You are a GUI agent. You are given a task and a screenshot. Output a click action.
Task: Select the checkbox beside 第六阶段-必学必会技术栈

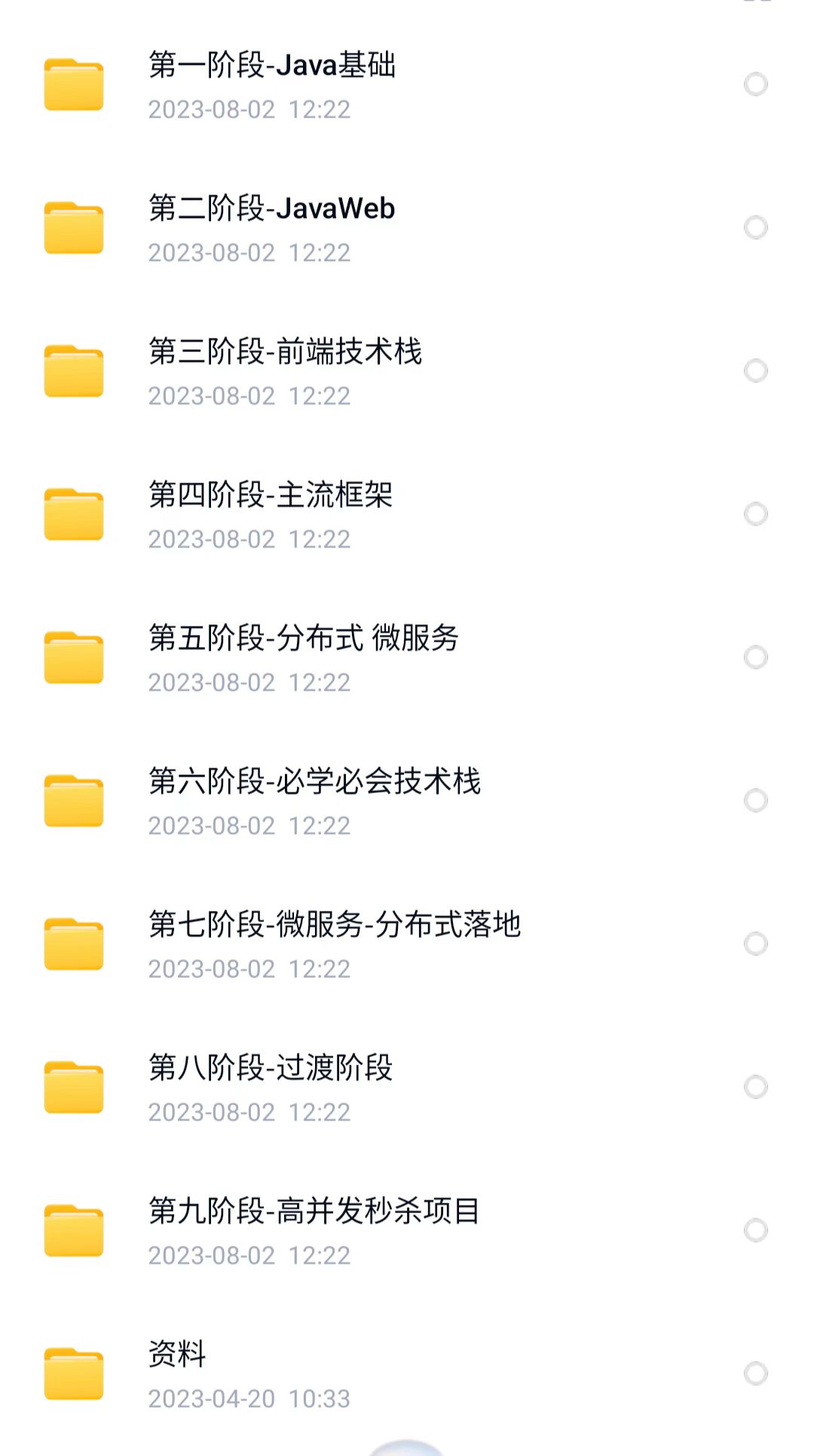pos(756,799)
